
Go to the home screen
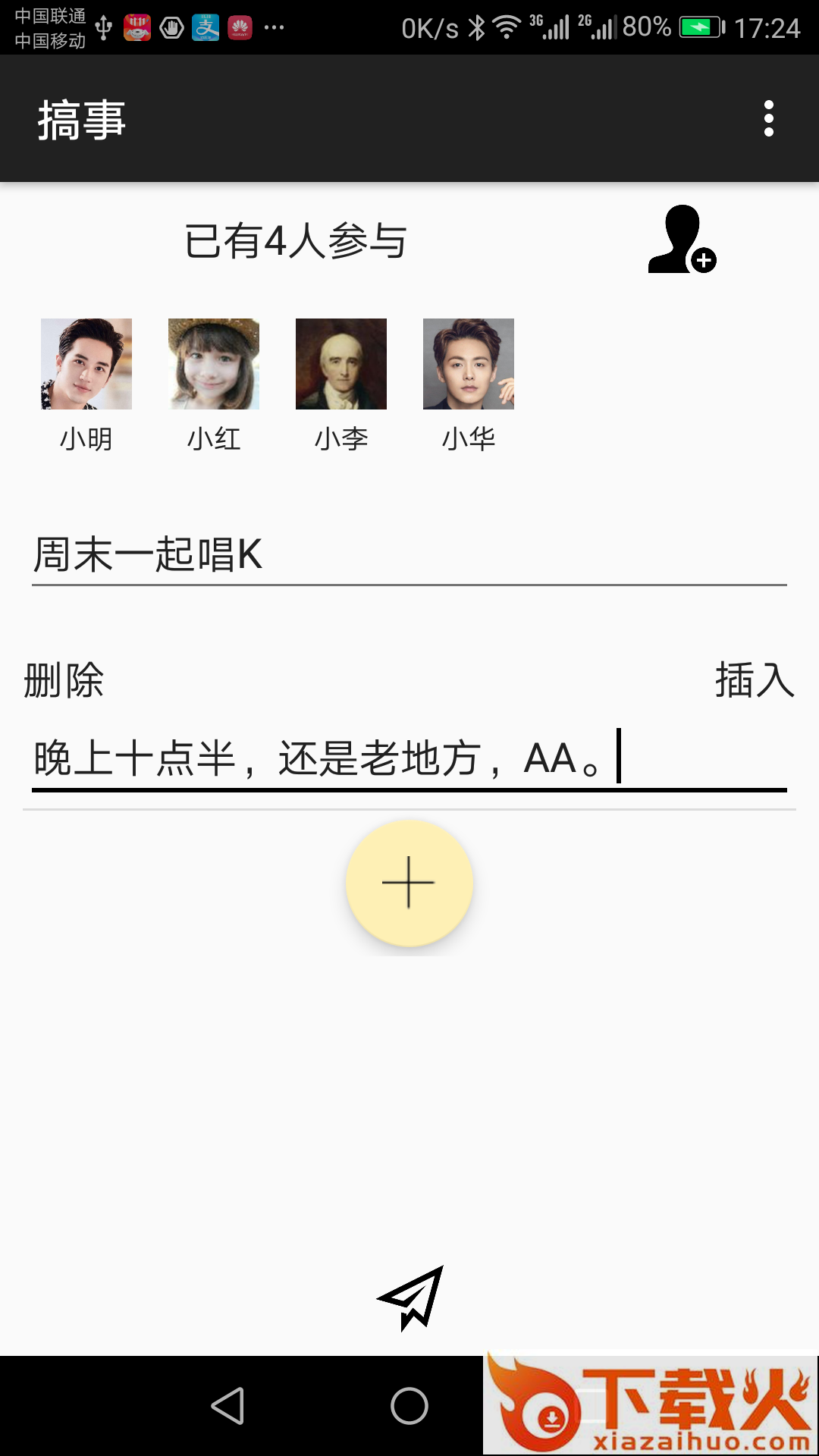(409, 1406)
